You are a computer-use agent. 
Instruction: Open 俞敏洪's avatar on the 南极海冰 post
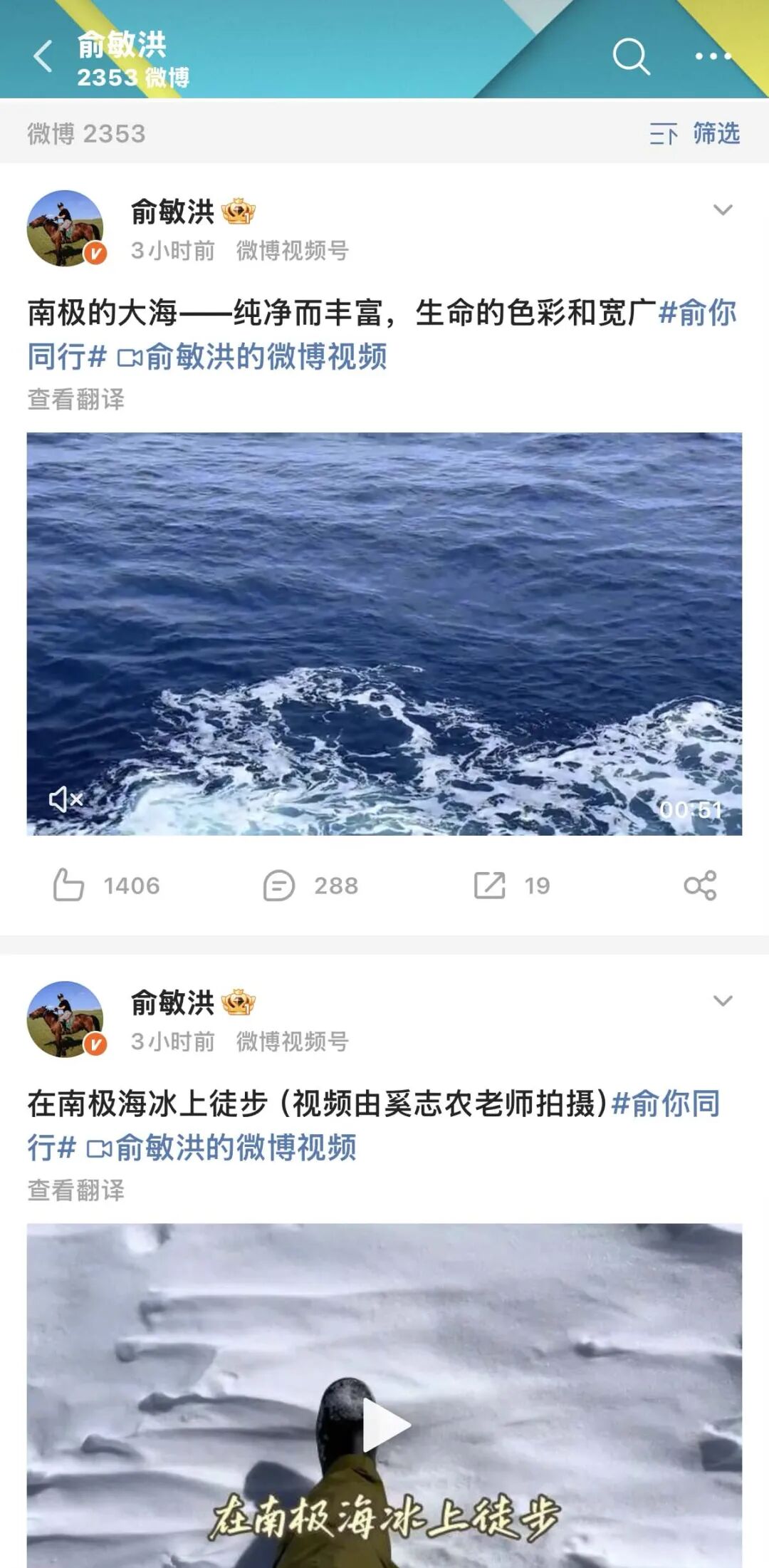coord(66,1019)
